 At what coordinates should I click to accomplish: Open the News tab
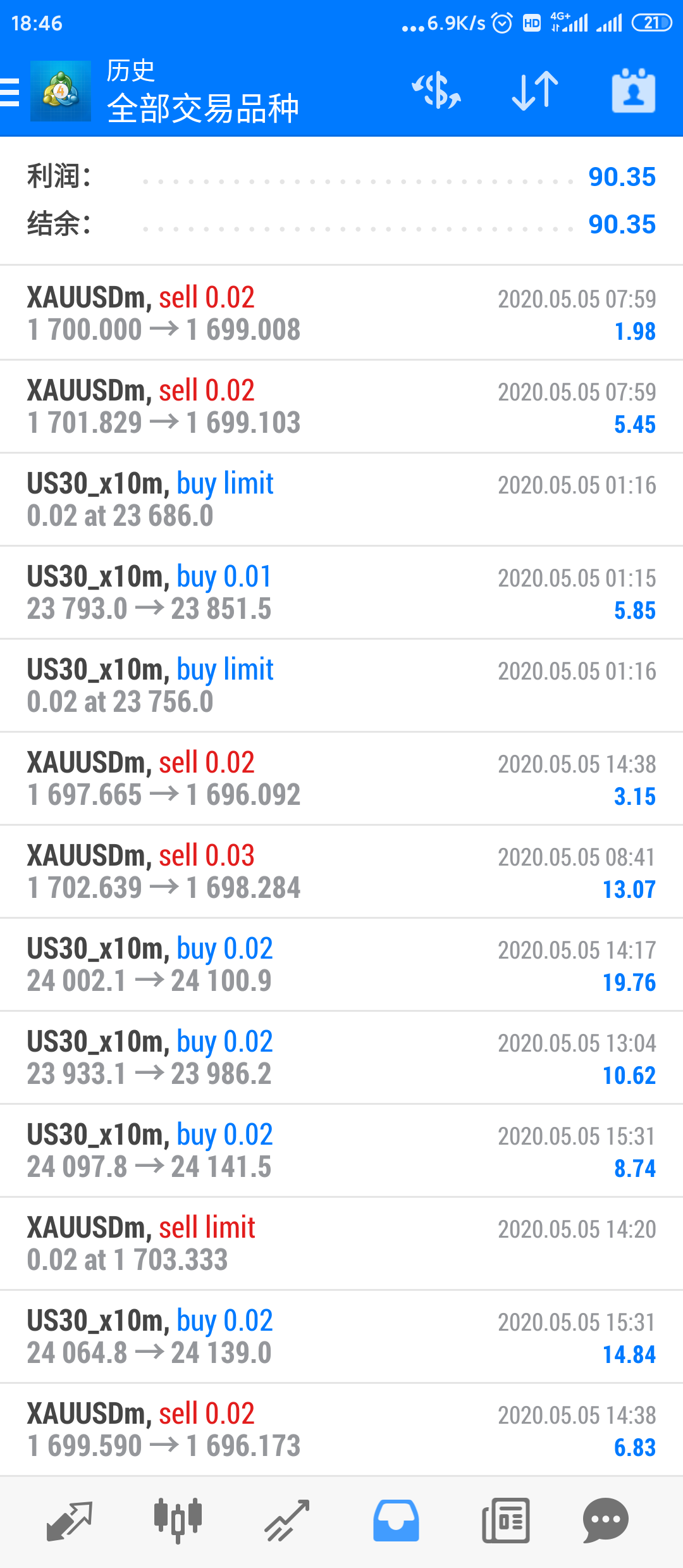505,1521
